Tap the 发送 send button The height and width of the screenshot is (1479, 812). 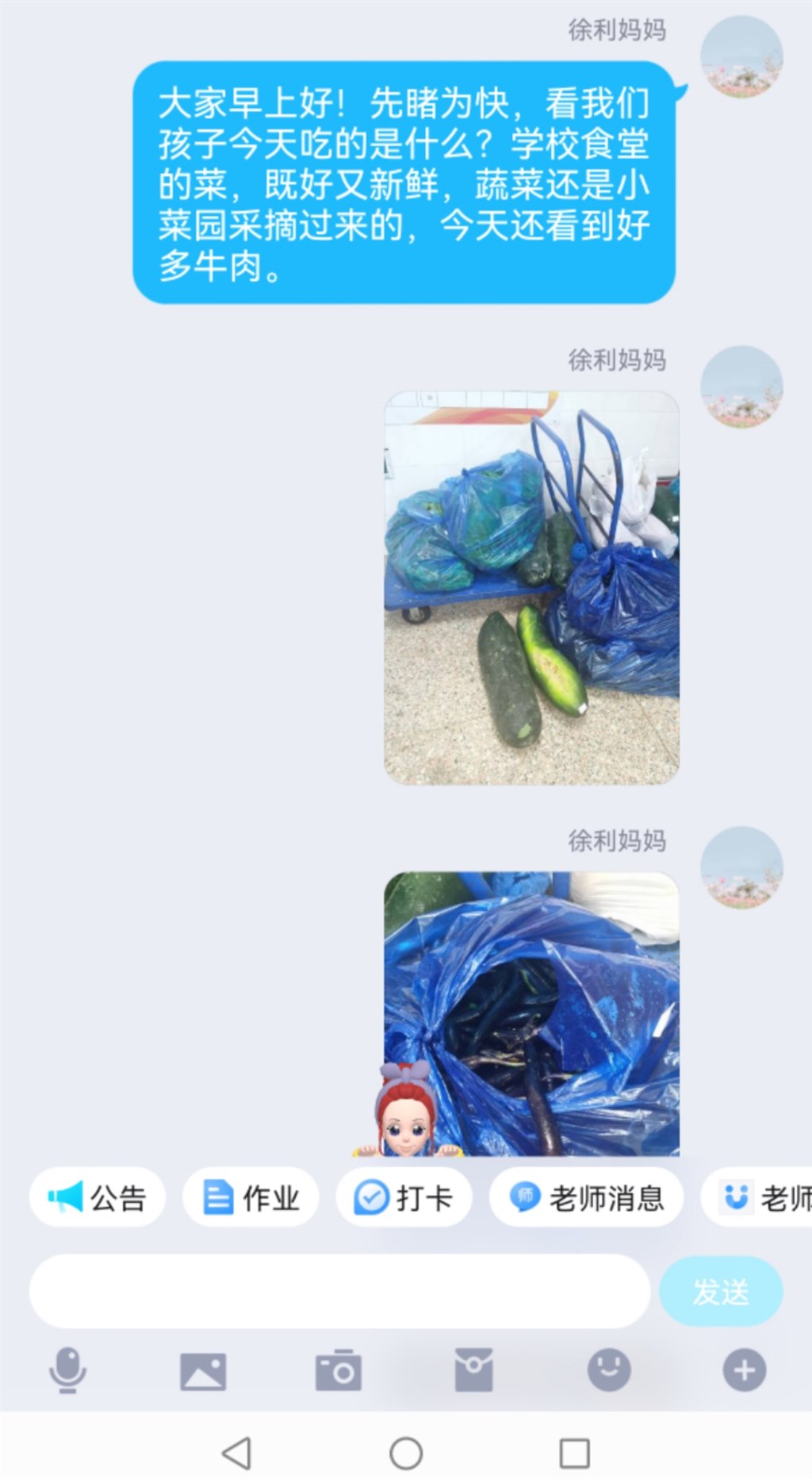(720, 1292)
